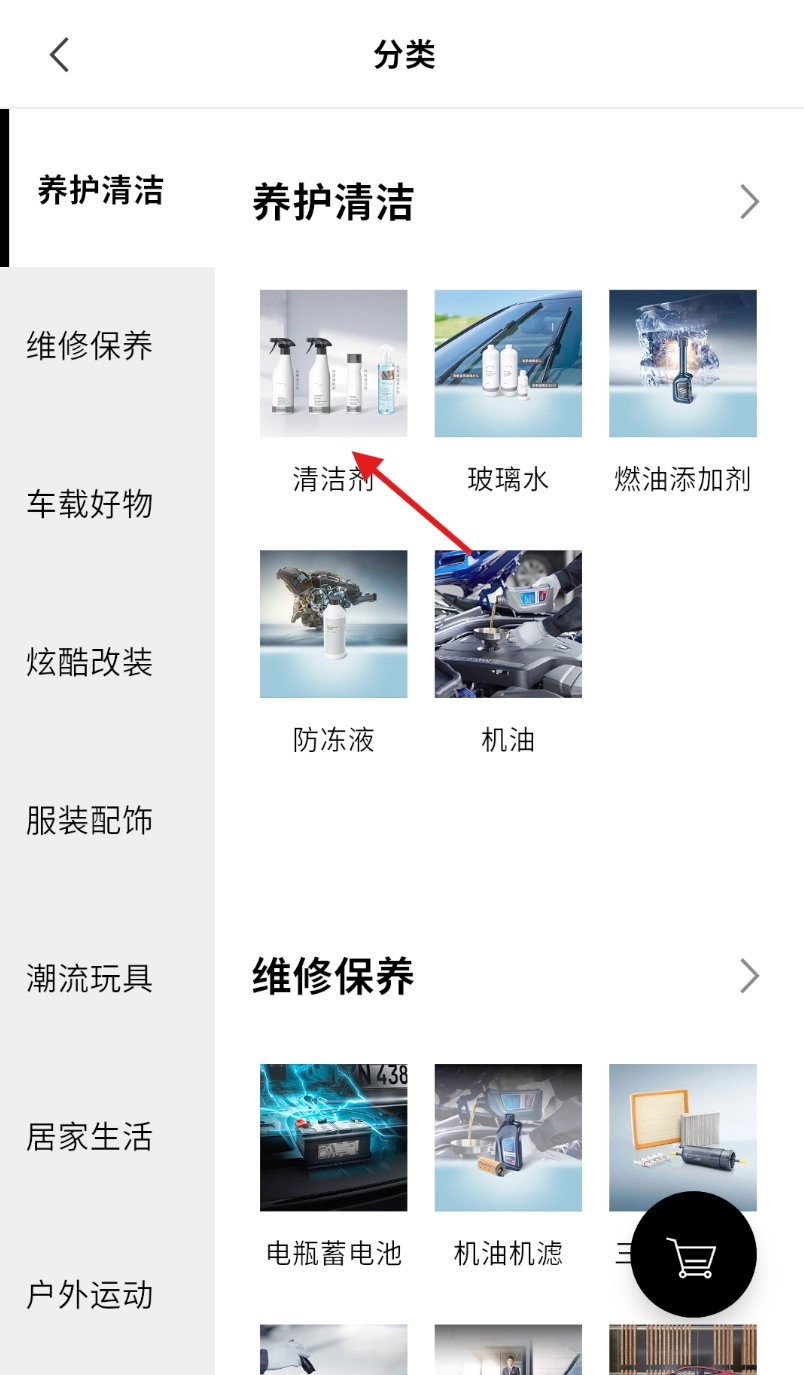This screenshot has height=1375, width=804.
Task: Expand the 养护清洁 section via its chevron
Action: point(749,202)
